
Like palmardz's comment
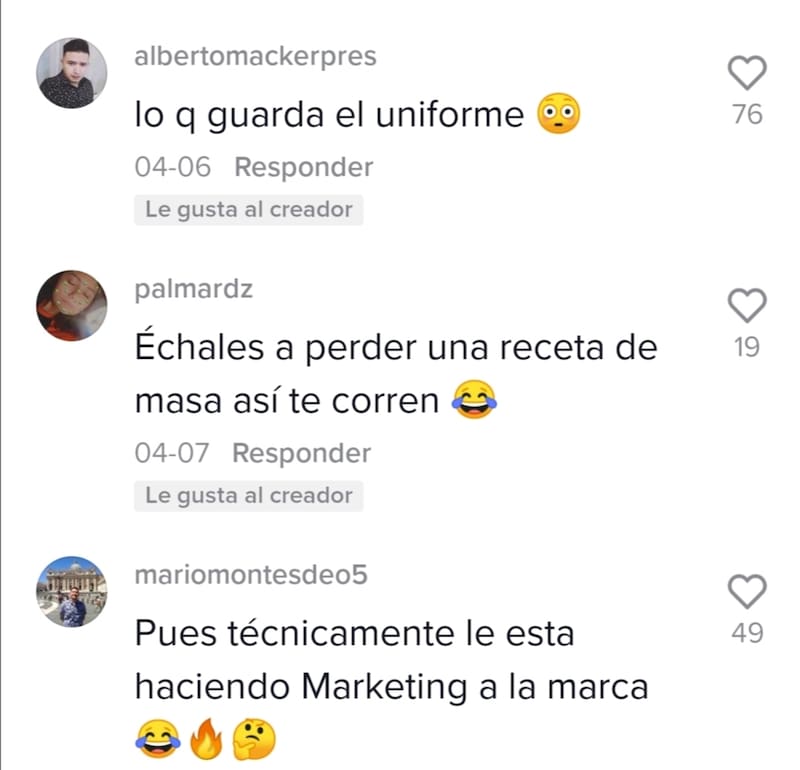point(746,304)
